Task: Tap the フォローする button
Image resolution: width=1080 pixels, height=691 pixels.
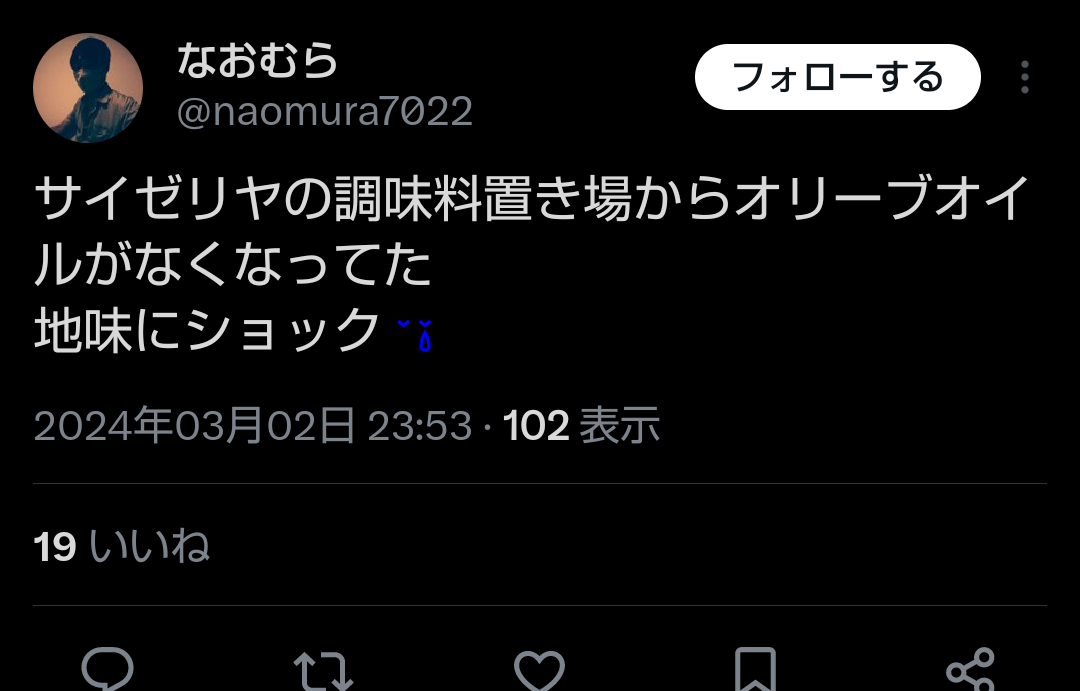Action: point(837,77)
